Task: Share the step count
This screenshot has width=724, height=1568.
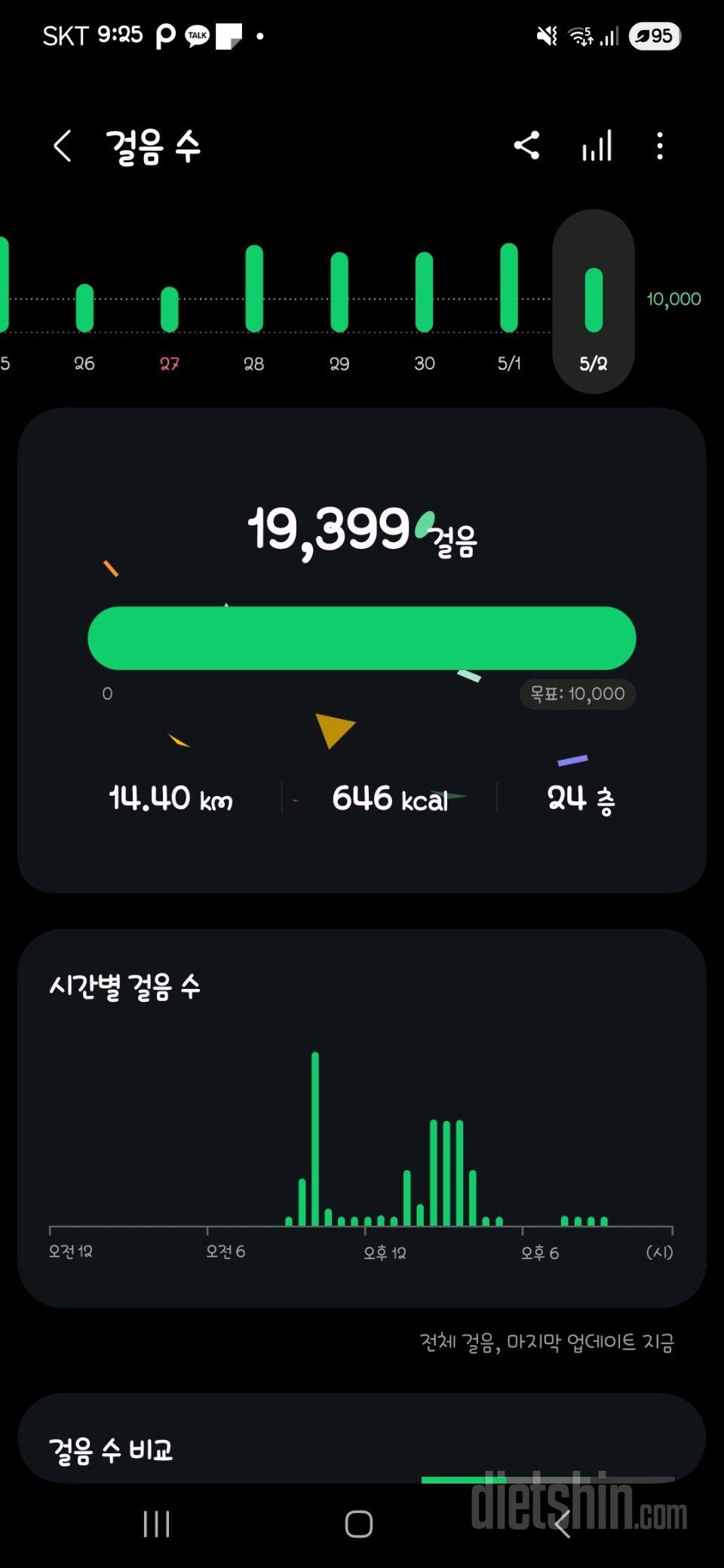Action: [x=526, y=145]
